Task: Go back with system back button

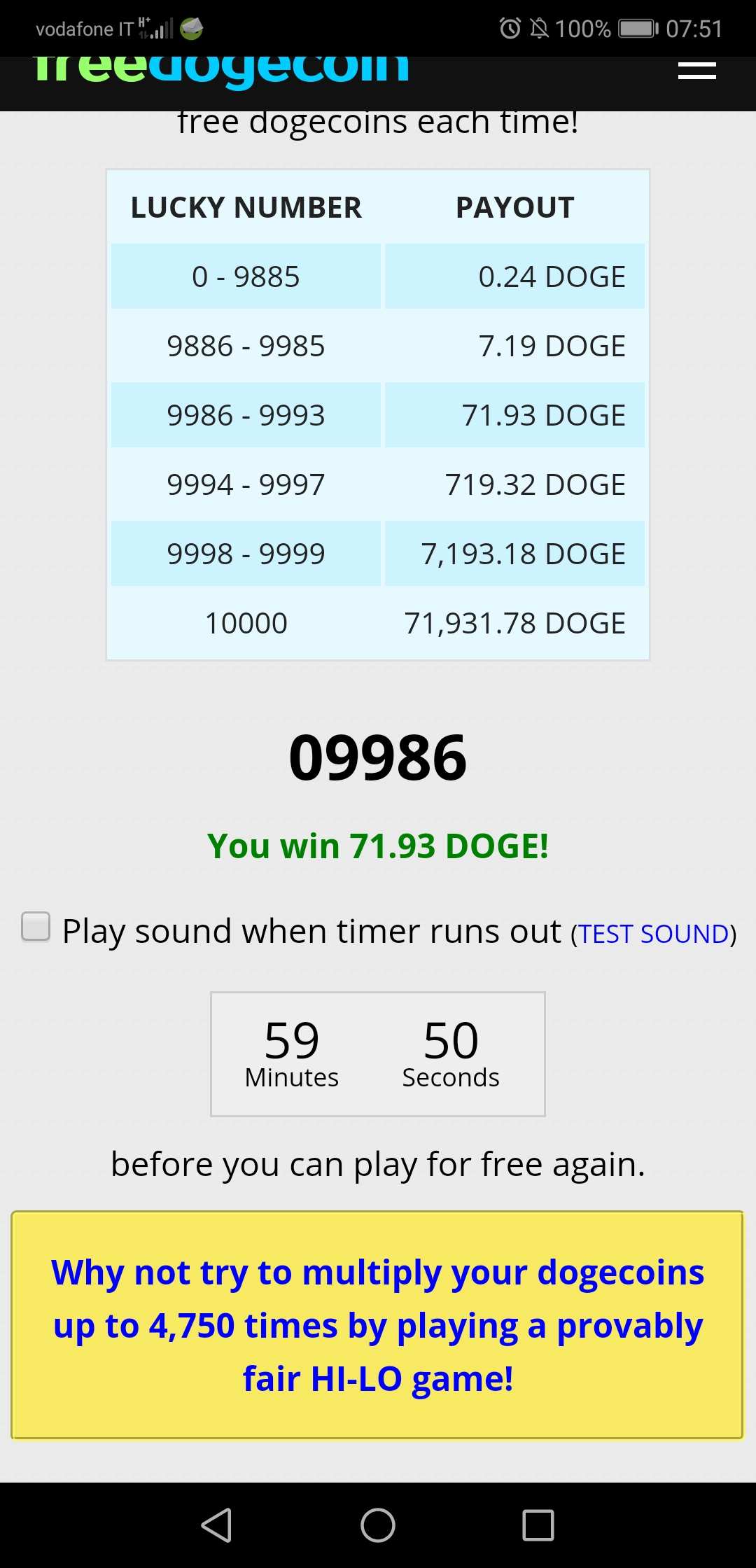Action: pyautogui.click(x=216, y=1525)
